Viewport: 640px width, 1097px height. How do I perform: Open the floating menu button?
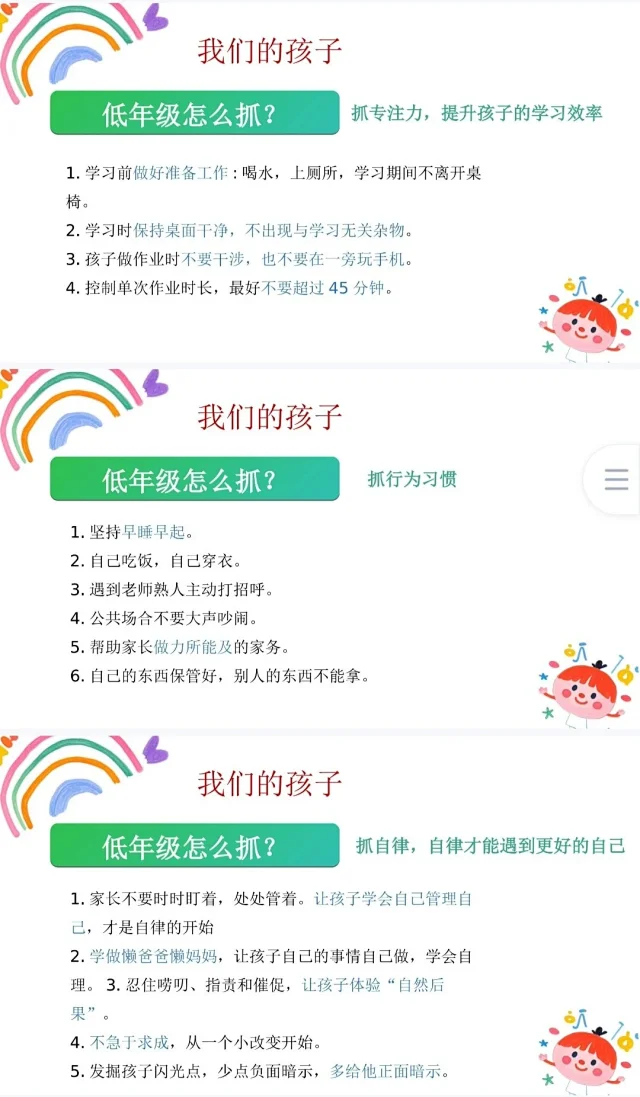pos(616,479)
